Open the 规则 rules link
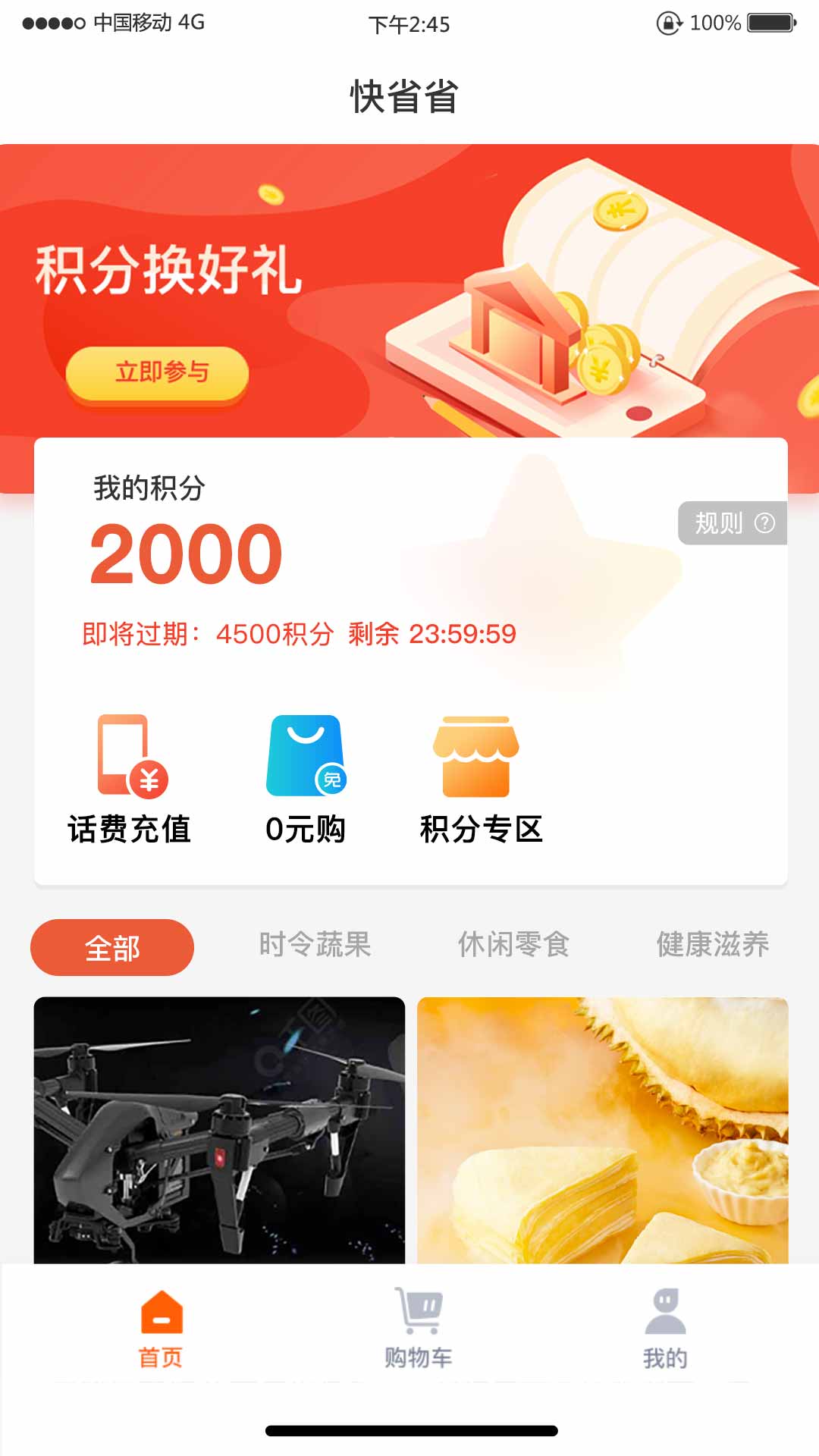The width and height of the screenshot is (819, 1456). (719, 522)
